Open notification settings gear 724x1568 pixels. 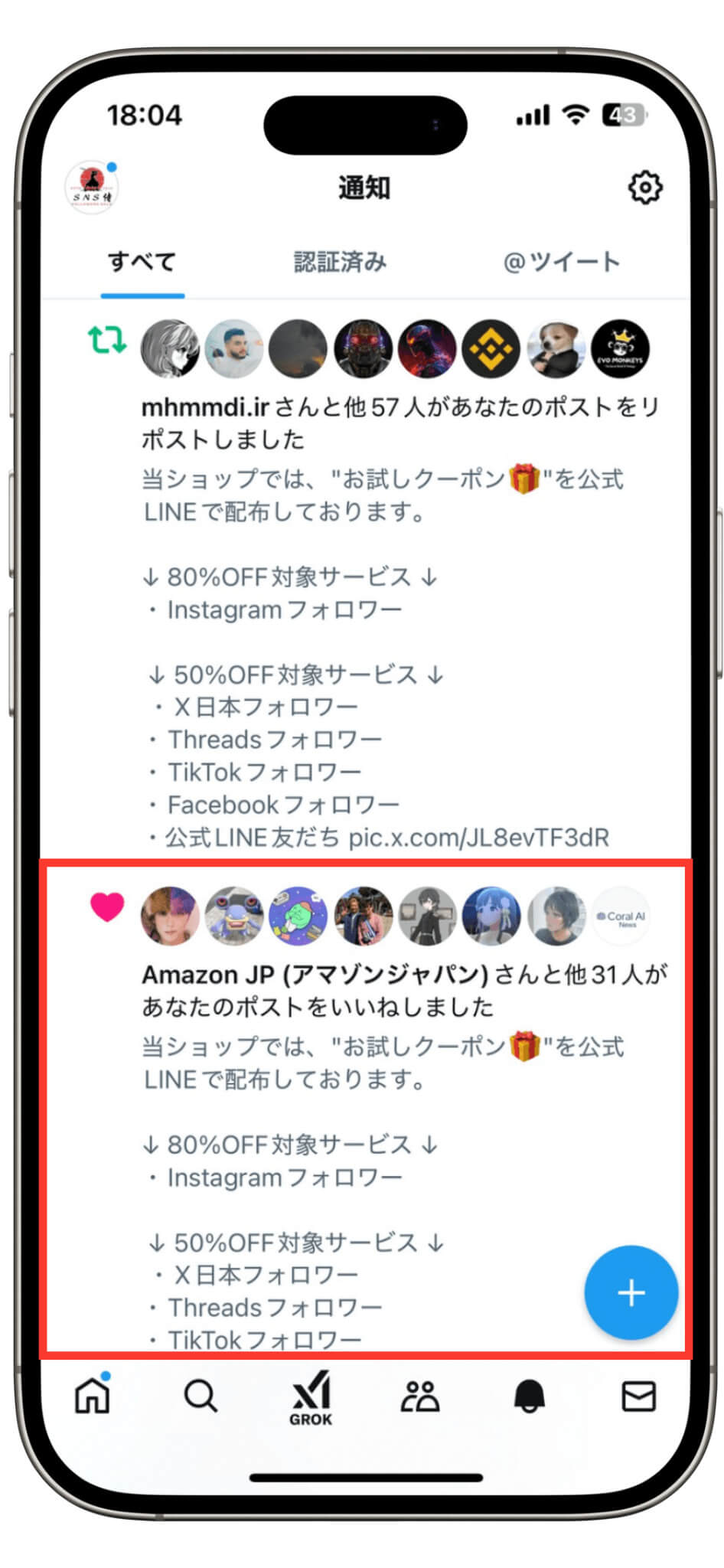click(x=644, y=188)
